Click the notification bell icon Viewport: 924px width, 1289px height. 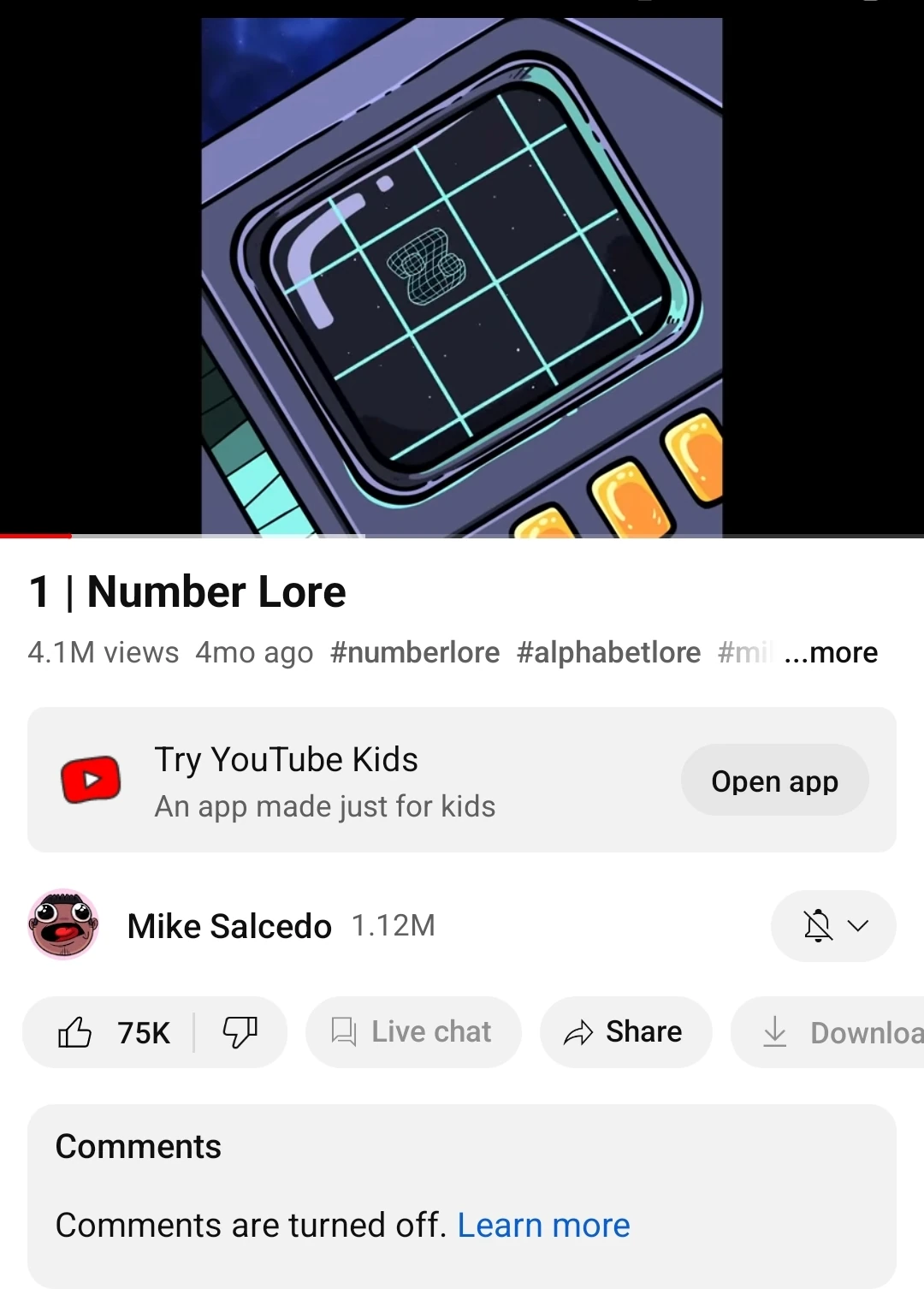point(818,926)
